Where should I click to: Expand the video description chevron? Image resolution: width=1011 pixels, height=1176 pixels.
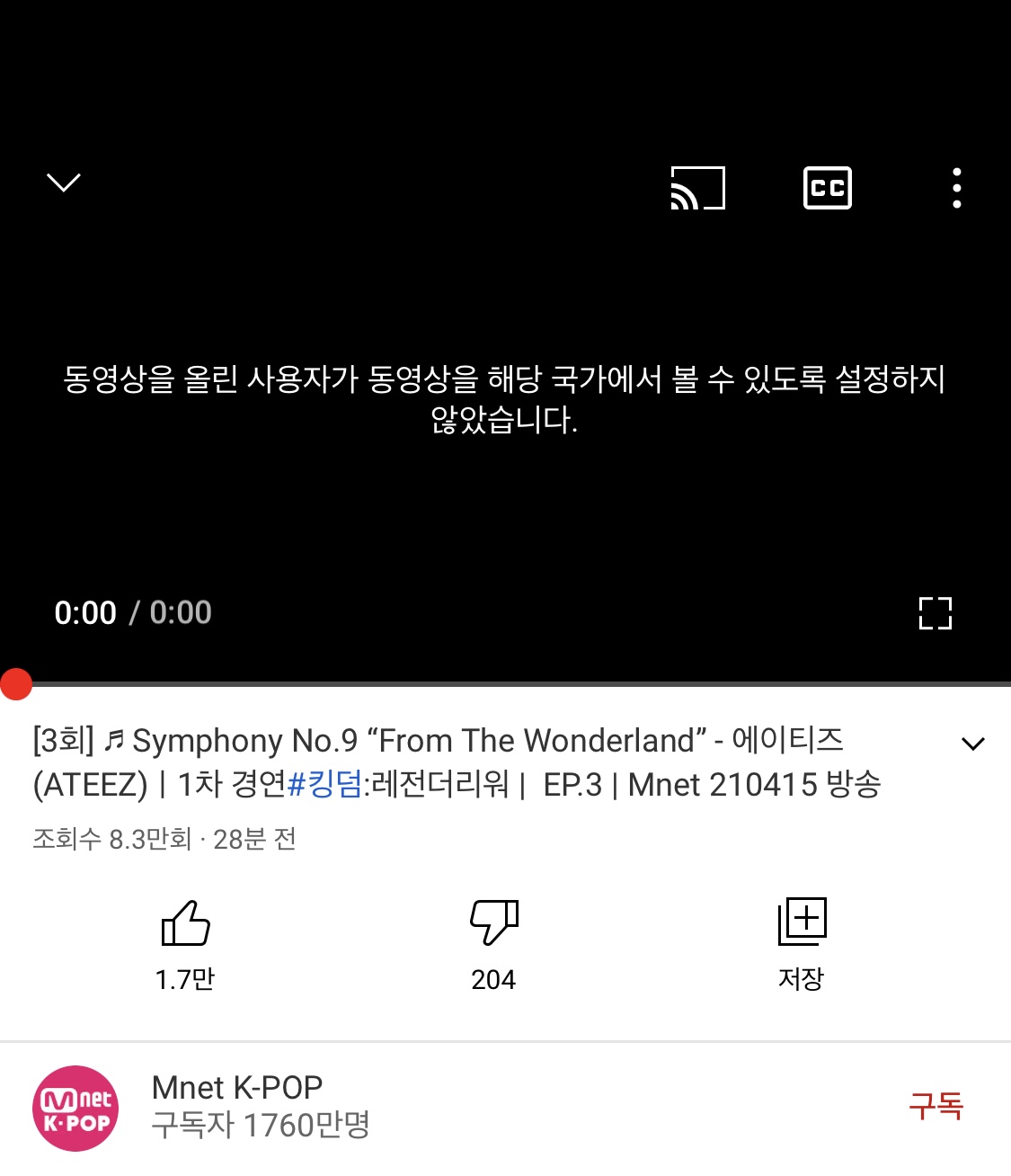971,743
